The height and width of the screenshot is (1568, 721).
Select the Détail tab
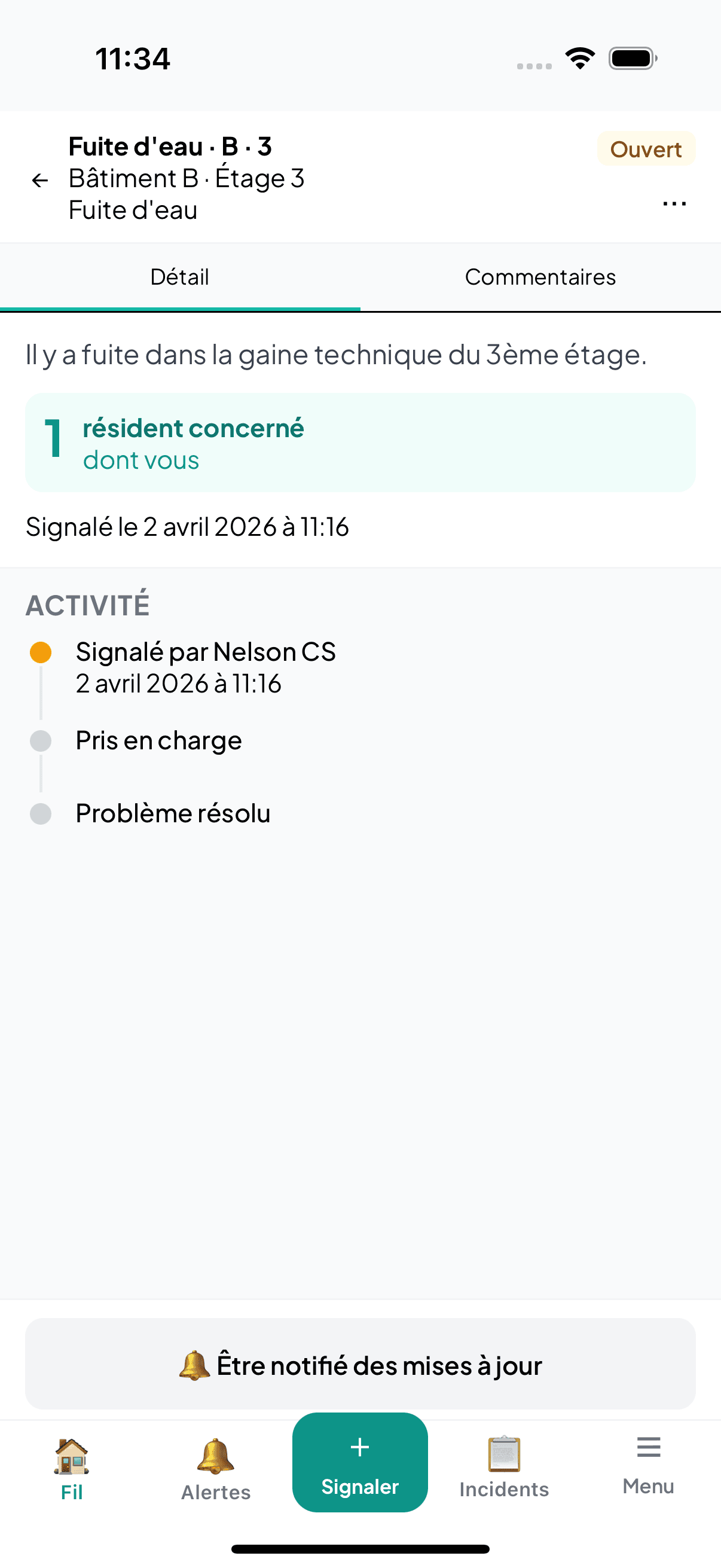click(x=179, y=277)
